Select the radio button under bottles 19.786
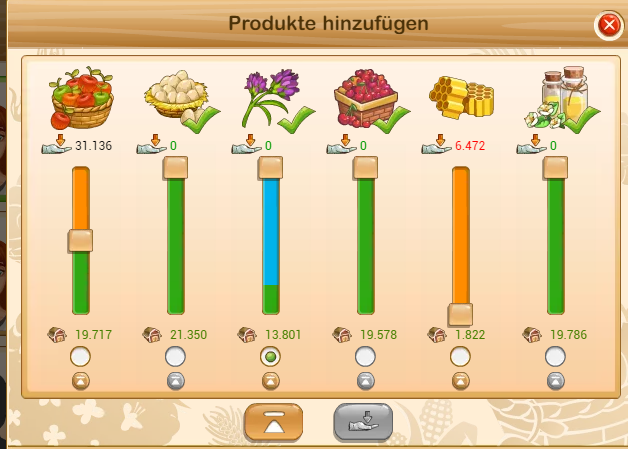628x449 pixels. click(555, 357)
